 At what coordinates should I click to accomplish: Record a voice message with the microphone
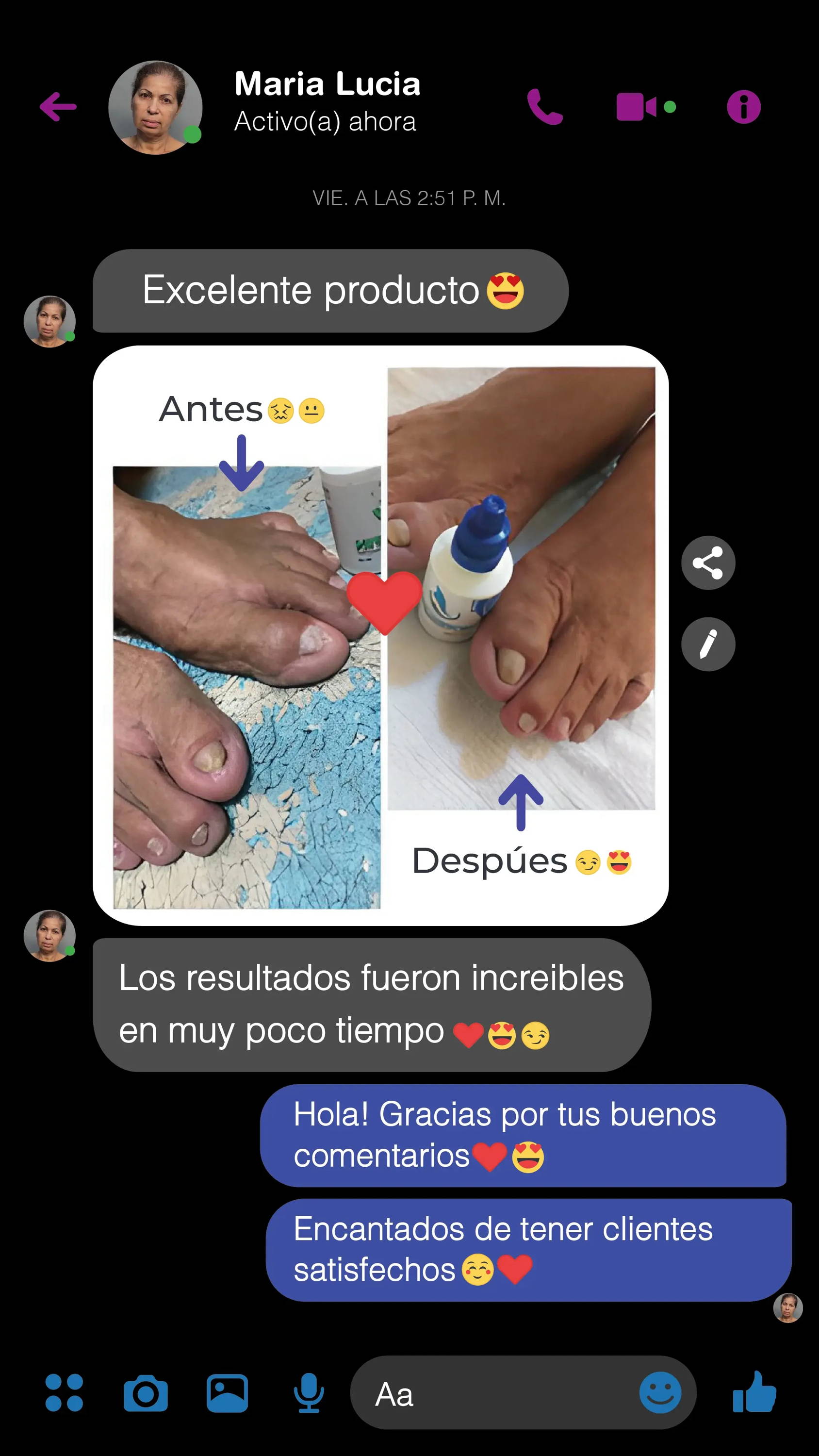tap(309, 1393)
